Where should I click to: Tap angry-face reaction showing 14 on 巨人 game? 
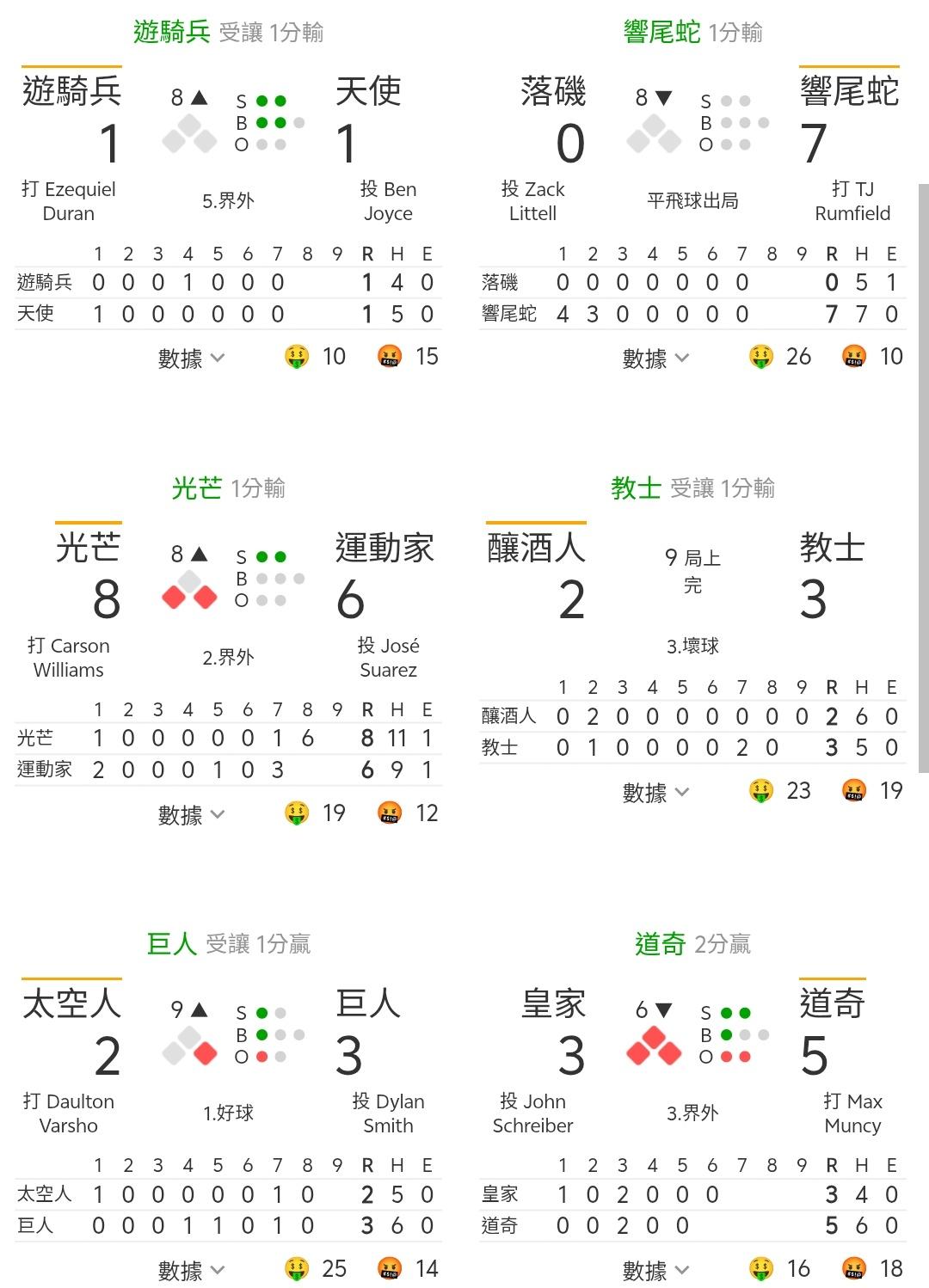[408, 1269]
